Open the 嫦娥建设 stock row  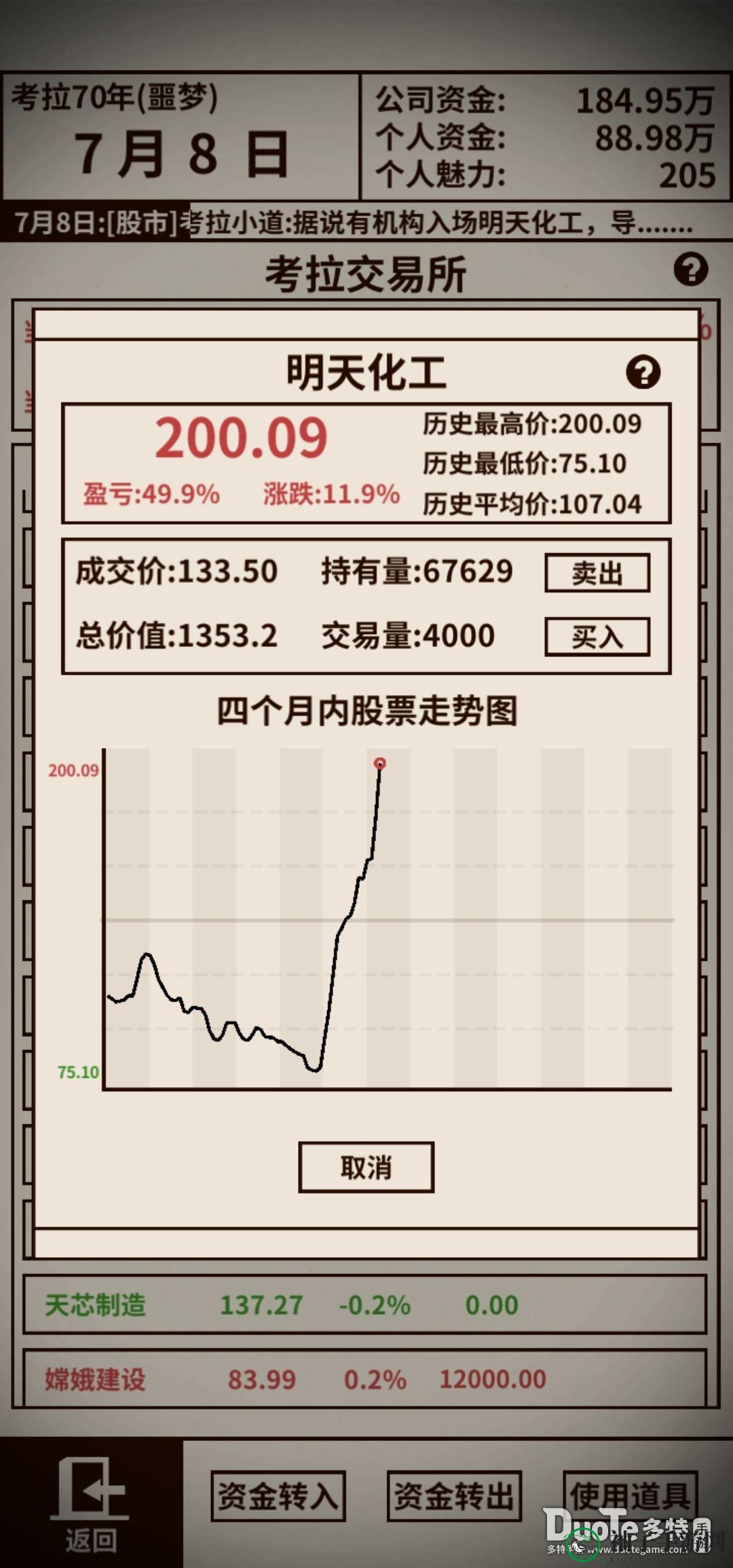[365, 1378]
